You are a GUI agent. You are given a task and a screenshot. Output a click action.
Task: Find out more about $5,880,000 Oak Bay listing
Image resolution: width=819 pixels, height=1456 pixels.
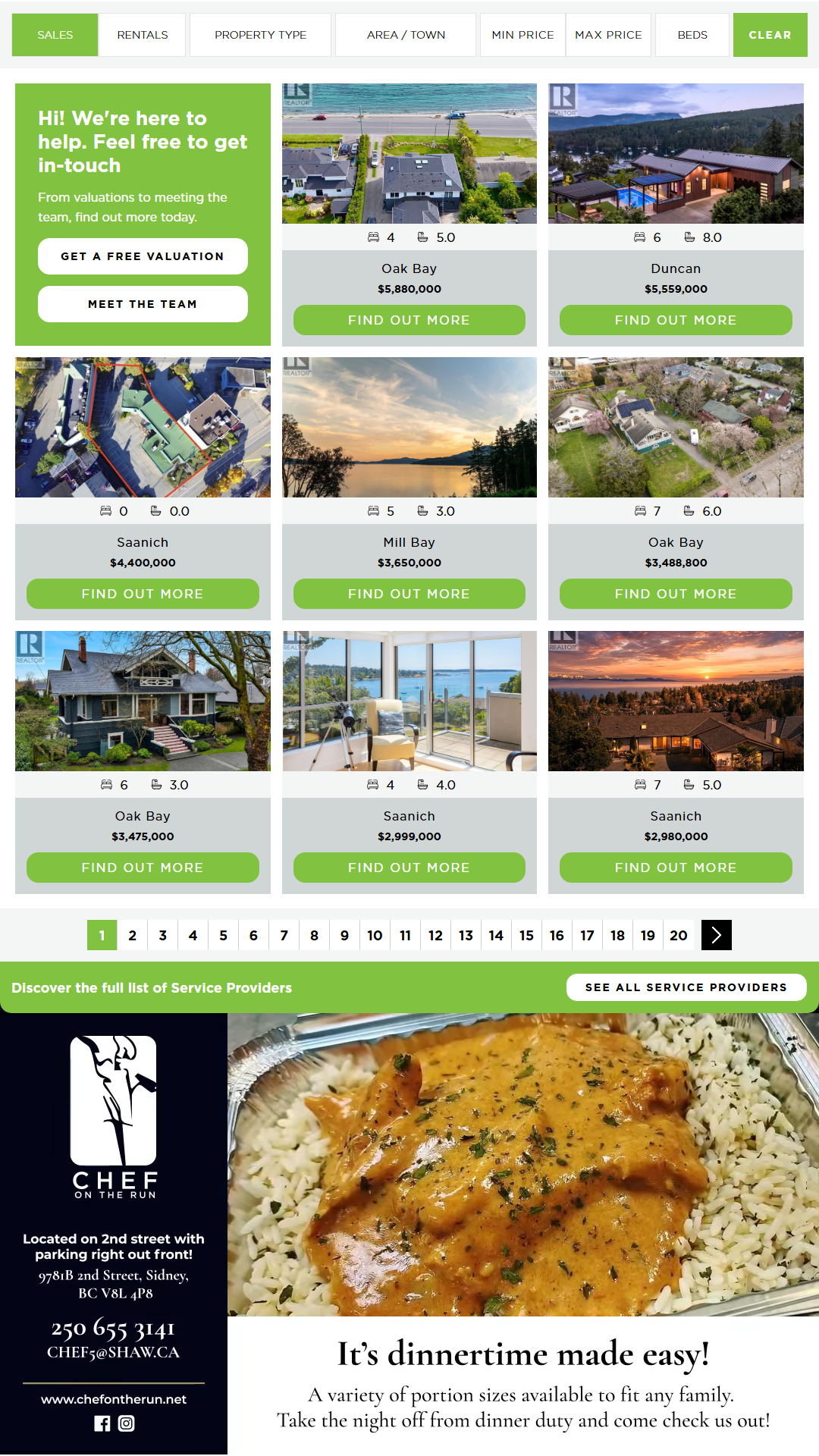(x=409, y=320)
